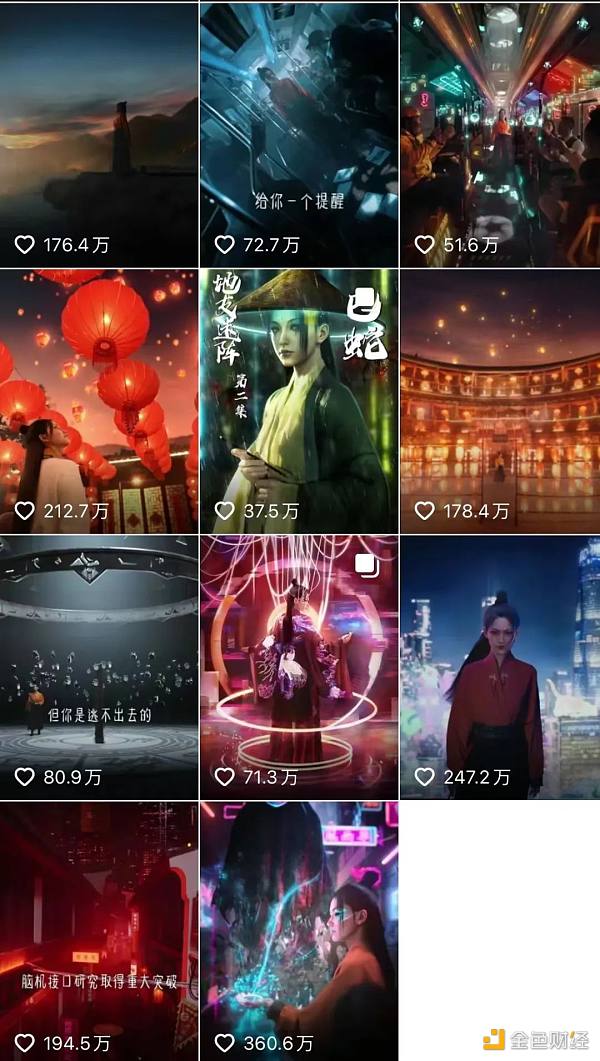600x1061 pixels.
Task: Play the video captioned 但你是逃不出去的
Action: point(99,667)
